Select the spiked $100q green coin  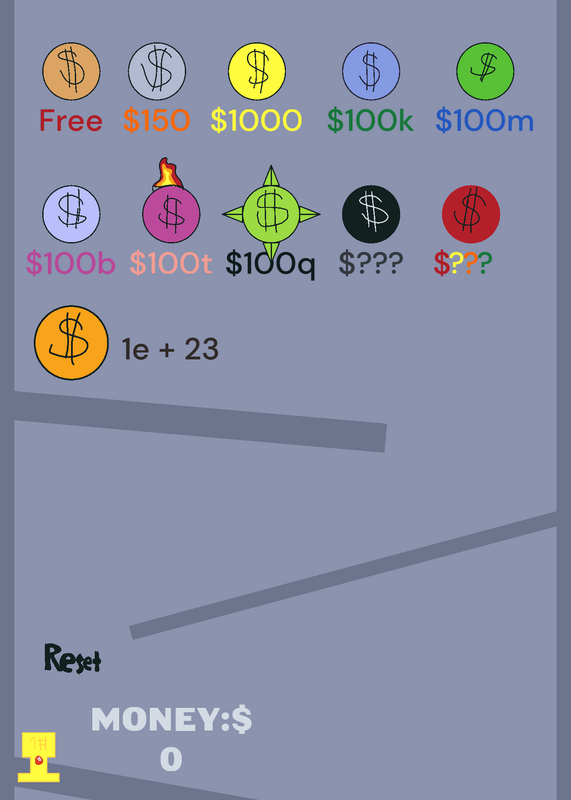[271, 214]
